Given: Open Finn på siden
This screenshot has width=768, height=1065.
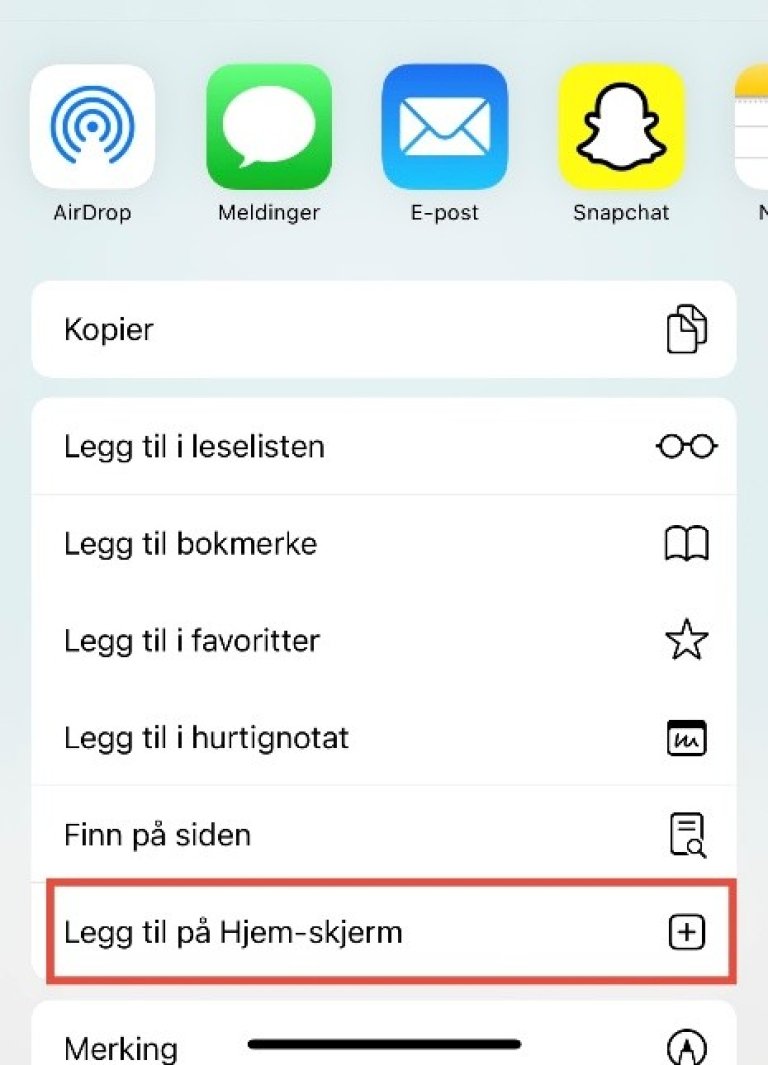Looking at the screenshot, I should 384,835.
